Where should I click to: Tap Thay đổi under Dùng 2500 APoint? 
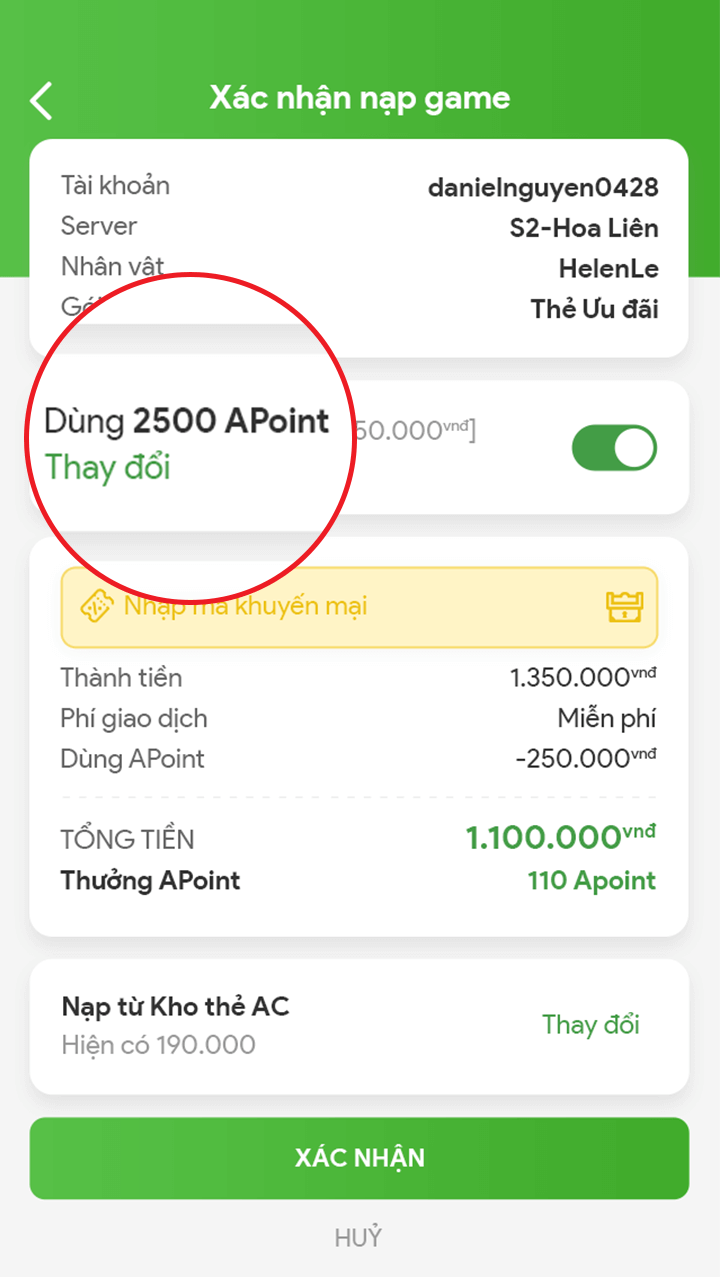pyautogui.click(x=108, y=467)
